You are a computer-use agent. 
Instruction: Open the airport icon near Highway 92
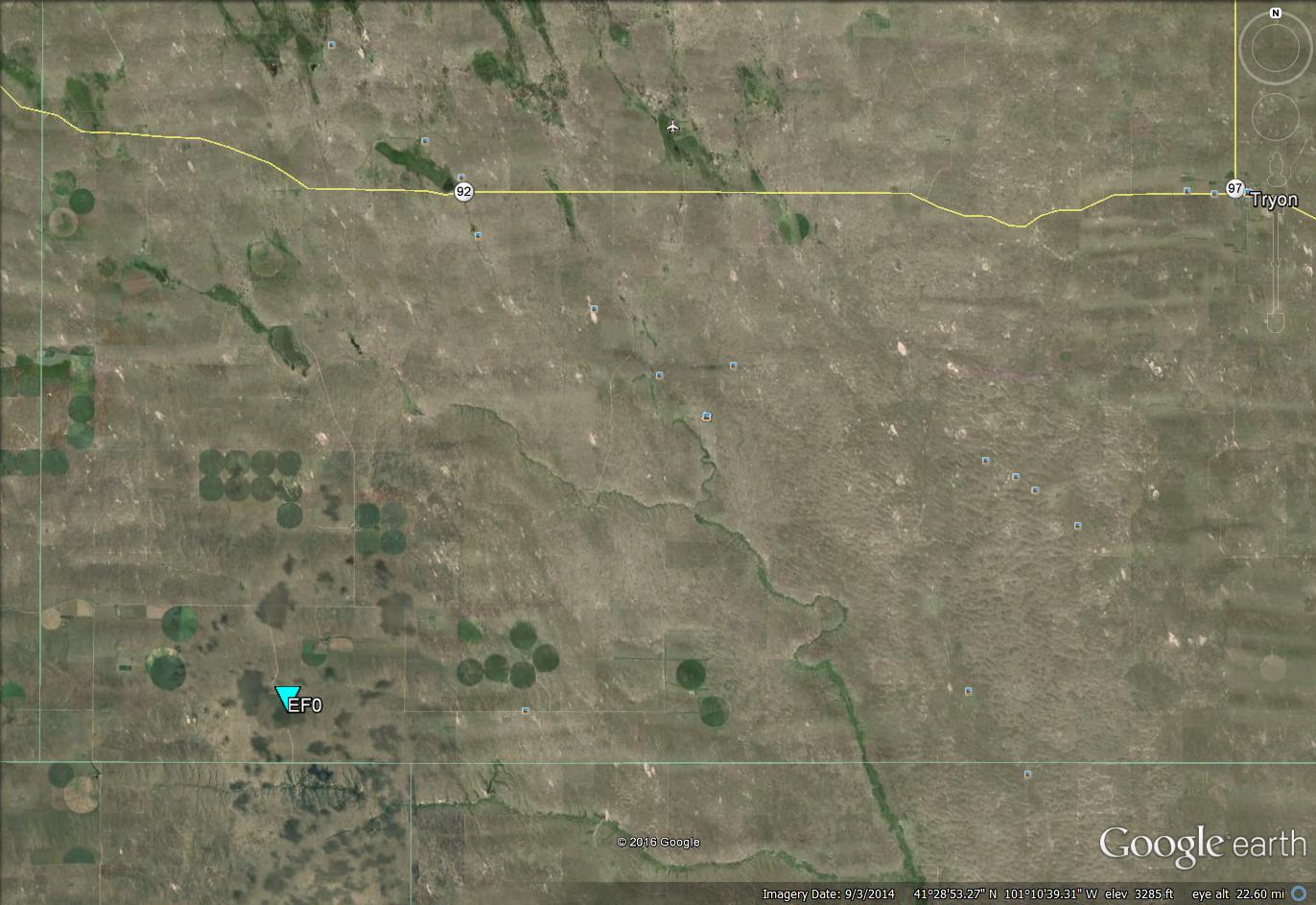coord(672,127)
